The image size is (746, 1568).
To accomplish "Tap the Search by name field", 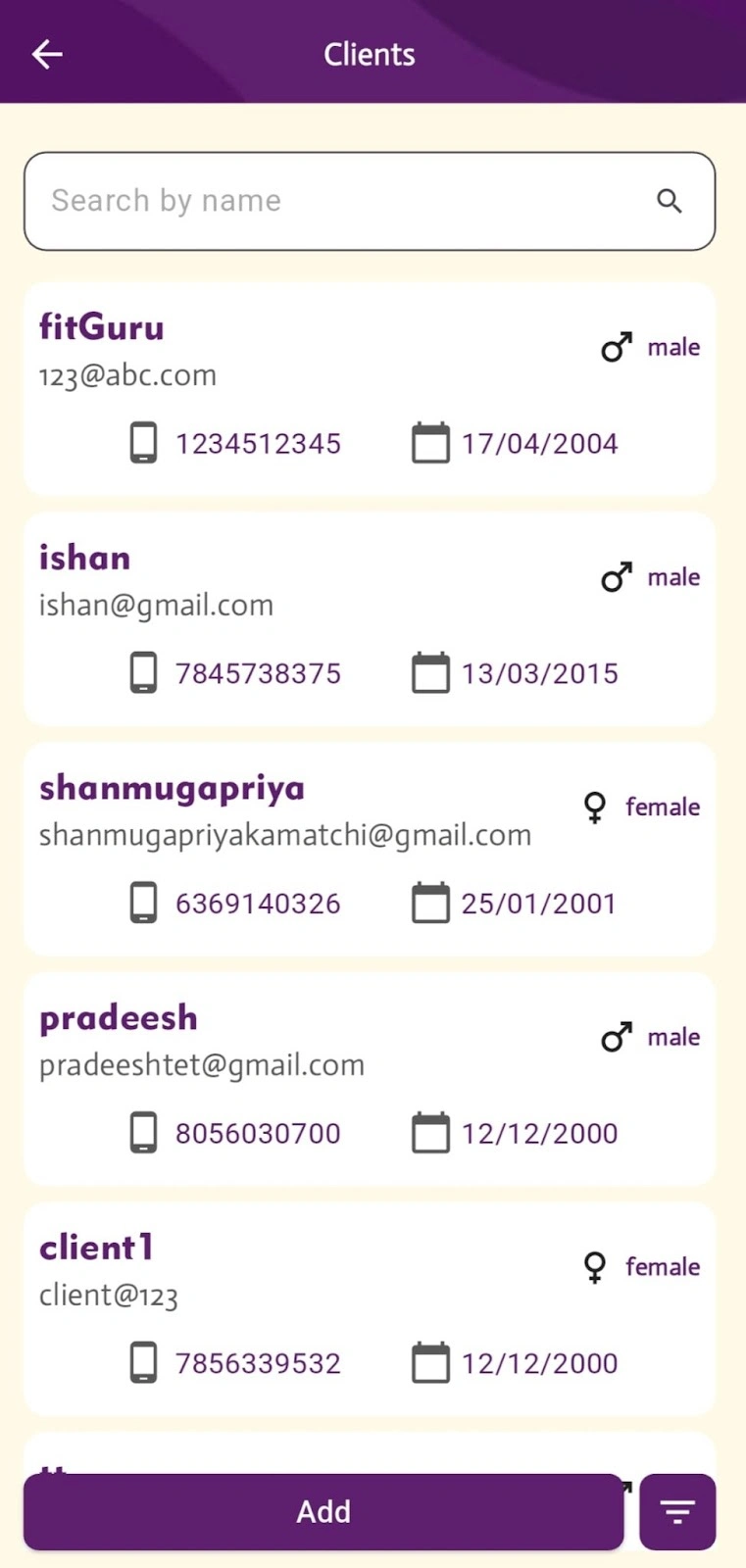I will point(333,201).
